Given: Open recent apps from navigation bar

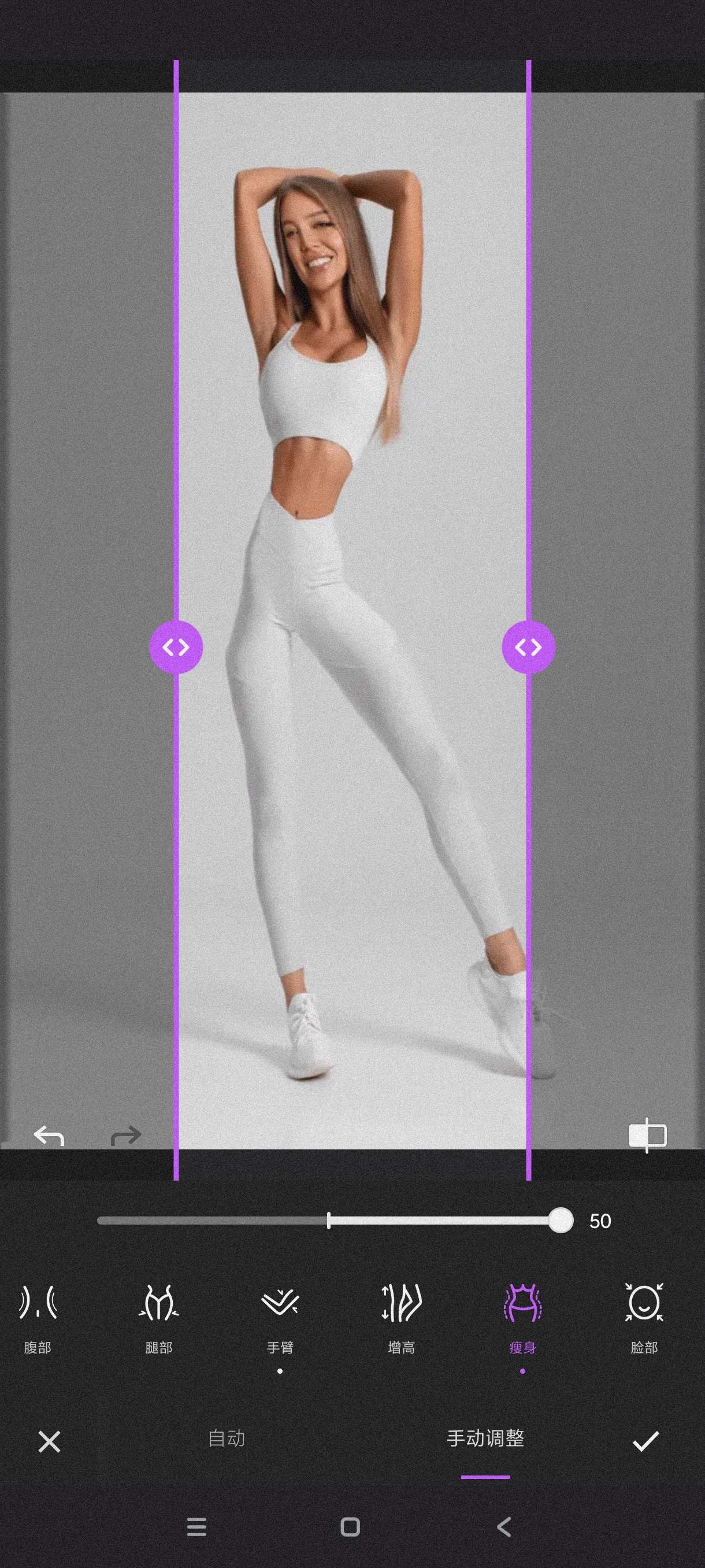Looking at the screenshot, I should click(x=196, y=1526).
